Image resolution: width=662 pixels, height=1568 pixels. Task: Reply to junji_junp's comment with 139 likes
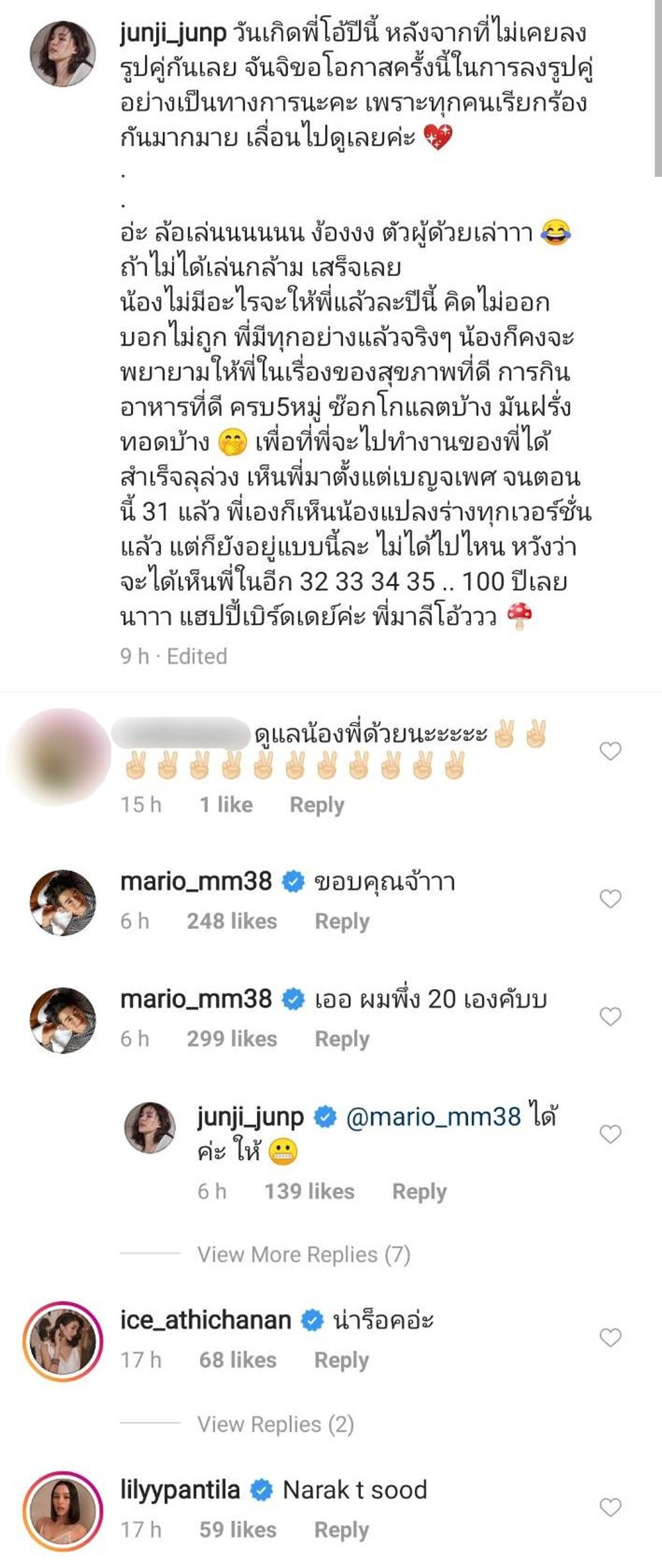pyautogui.click(x=419, y=1191)
